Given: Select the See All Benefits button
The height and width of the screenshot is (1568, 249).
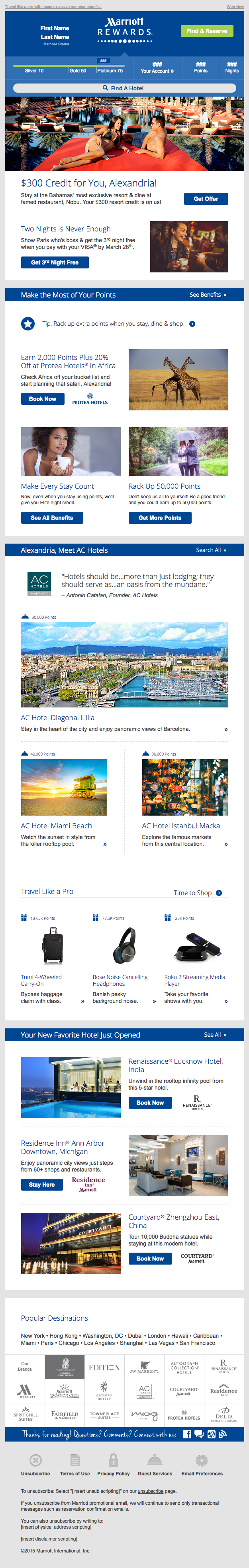Looking at the screenshot, I should [52, 517].
